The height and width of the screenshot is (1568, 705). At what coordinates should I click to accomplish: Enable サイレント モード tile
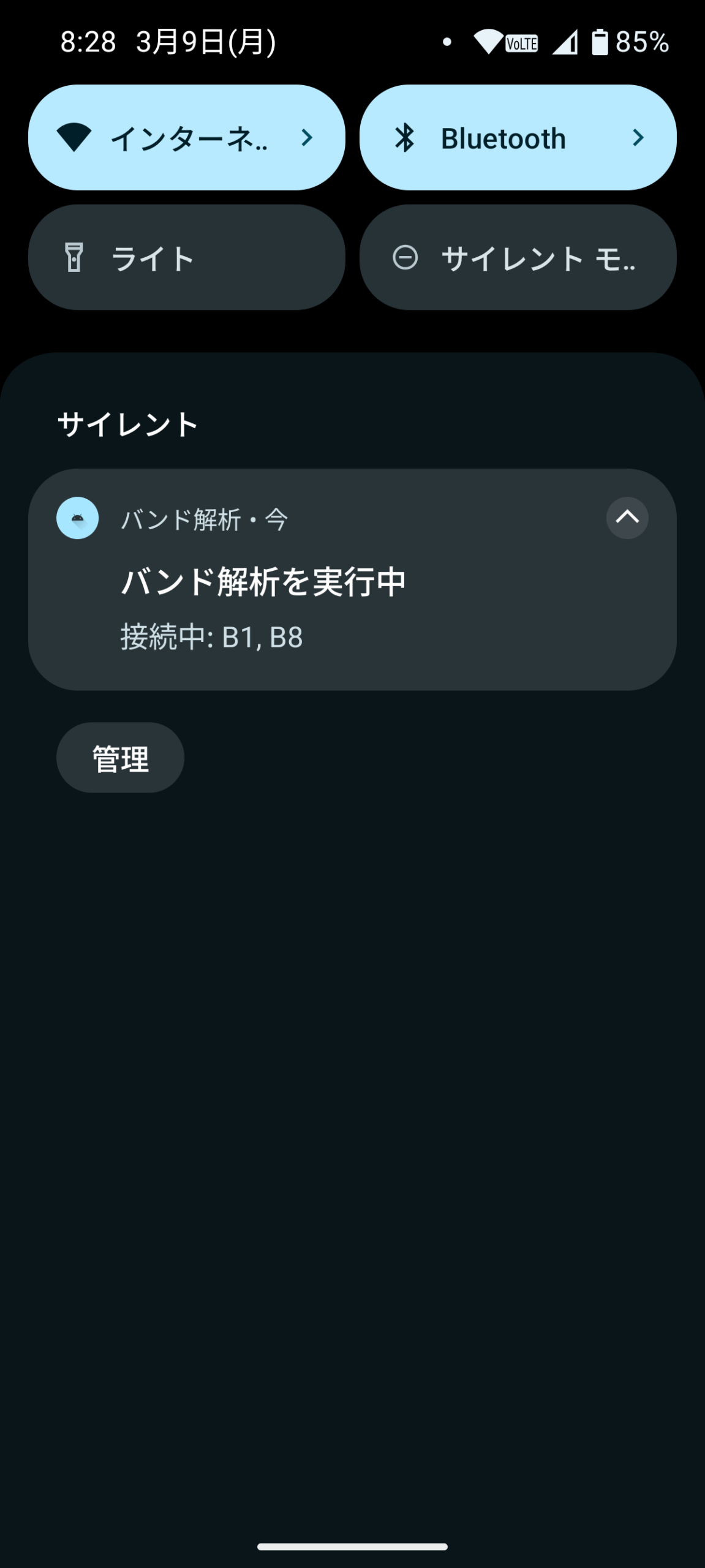517,258
